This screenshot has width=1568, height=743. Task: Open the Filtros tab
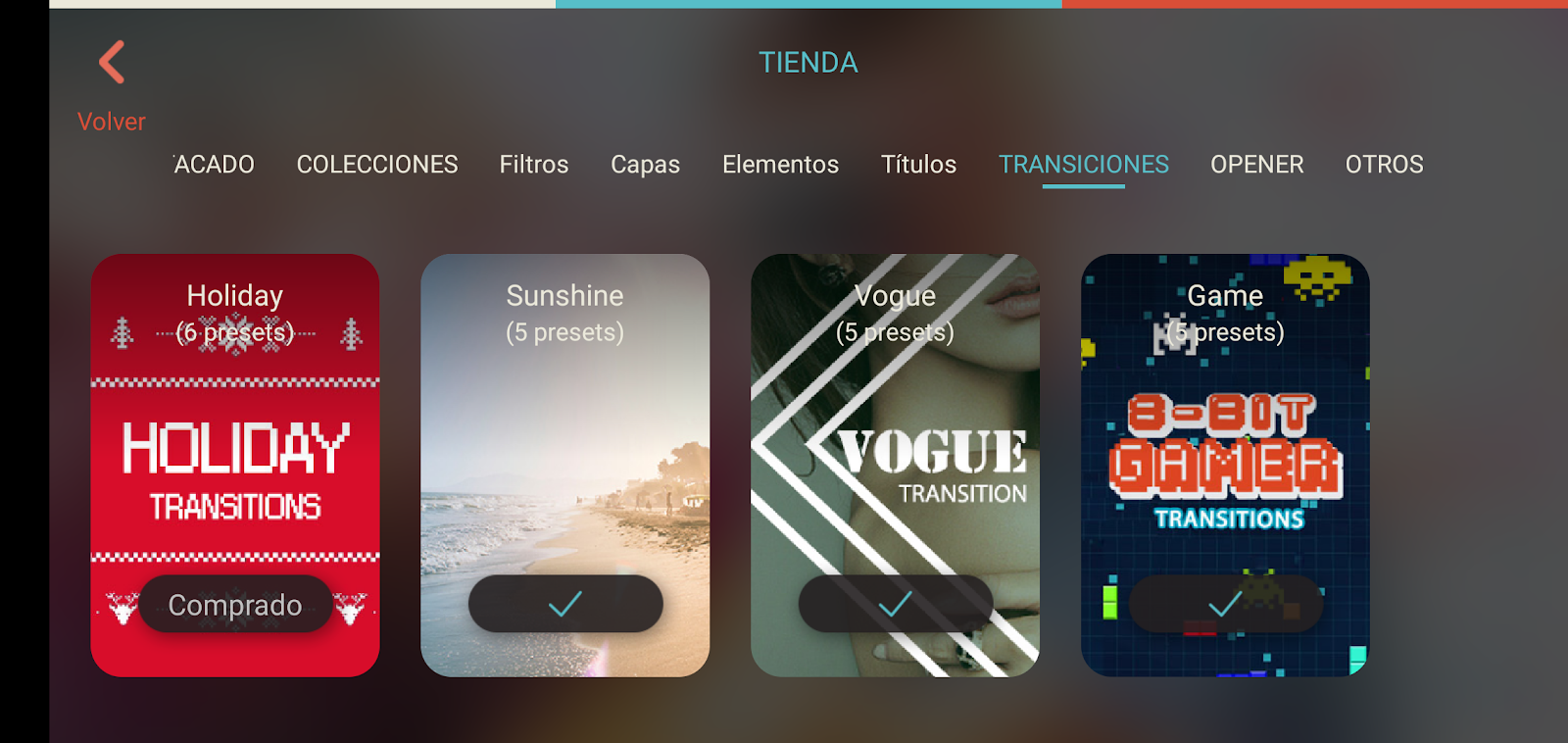tap(534, 165)
